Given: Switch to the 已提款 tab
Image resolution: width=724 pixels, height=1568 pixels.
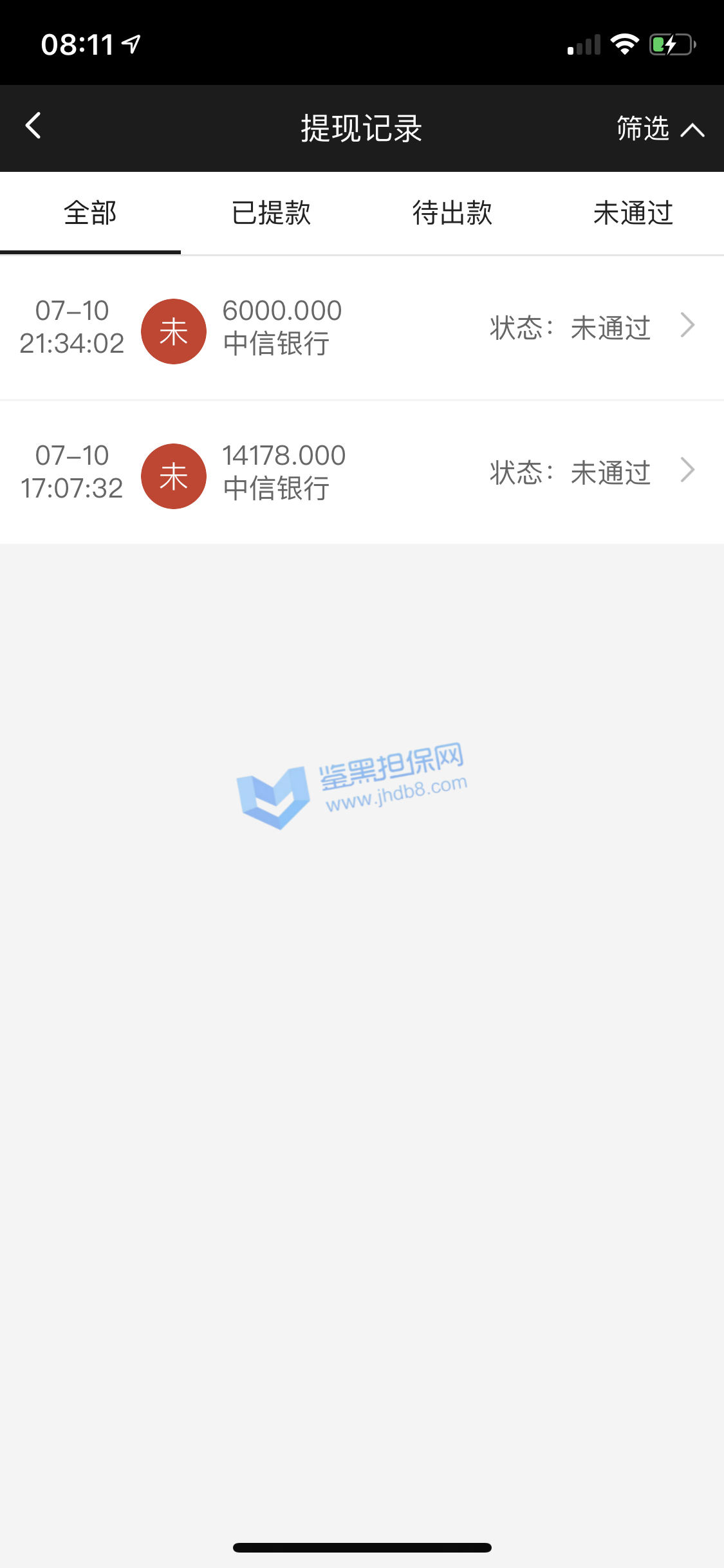Looking at the screenshot, I should pyautogui.click(x=271, y=213).
